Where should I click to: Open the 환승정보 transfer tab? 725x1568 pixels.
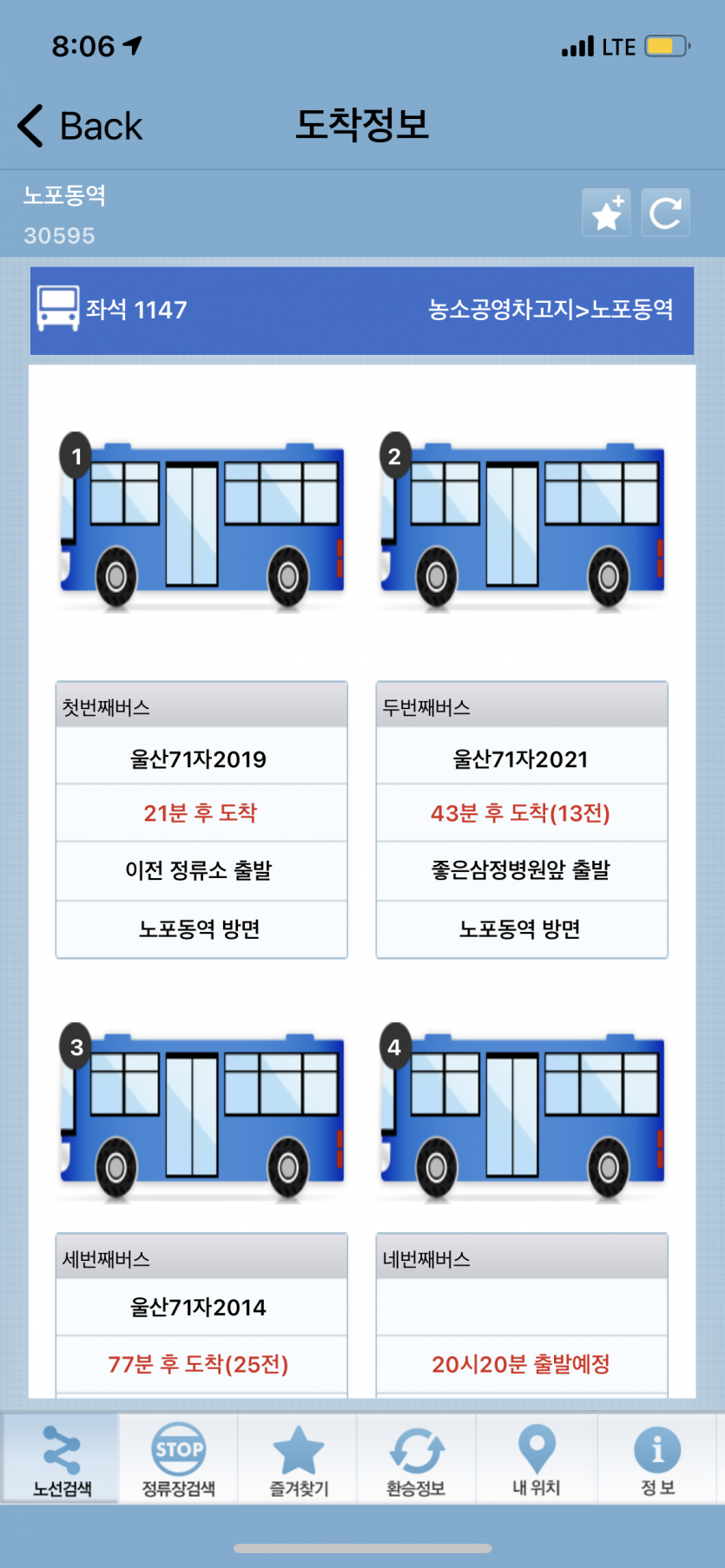tap(417, 1460)
